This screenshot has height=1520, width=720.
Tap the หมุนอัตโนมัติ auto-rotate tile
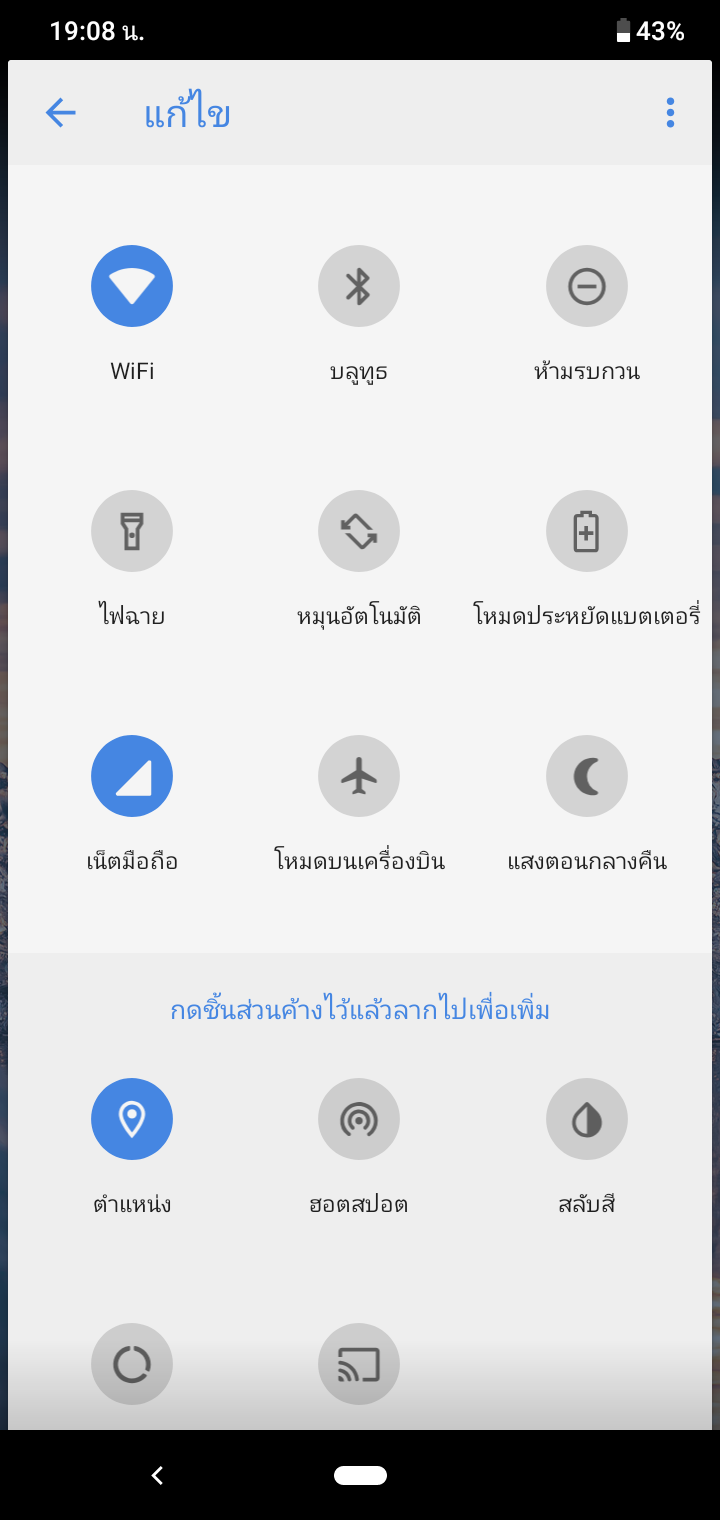(x=359, y=531)
